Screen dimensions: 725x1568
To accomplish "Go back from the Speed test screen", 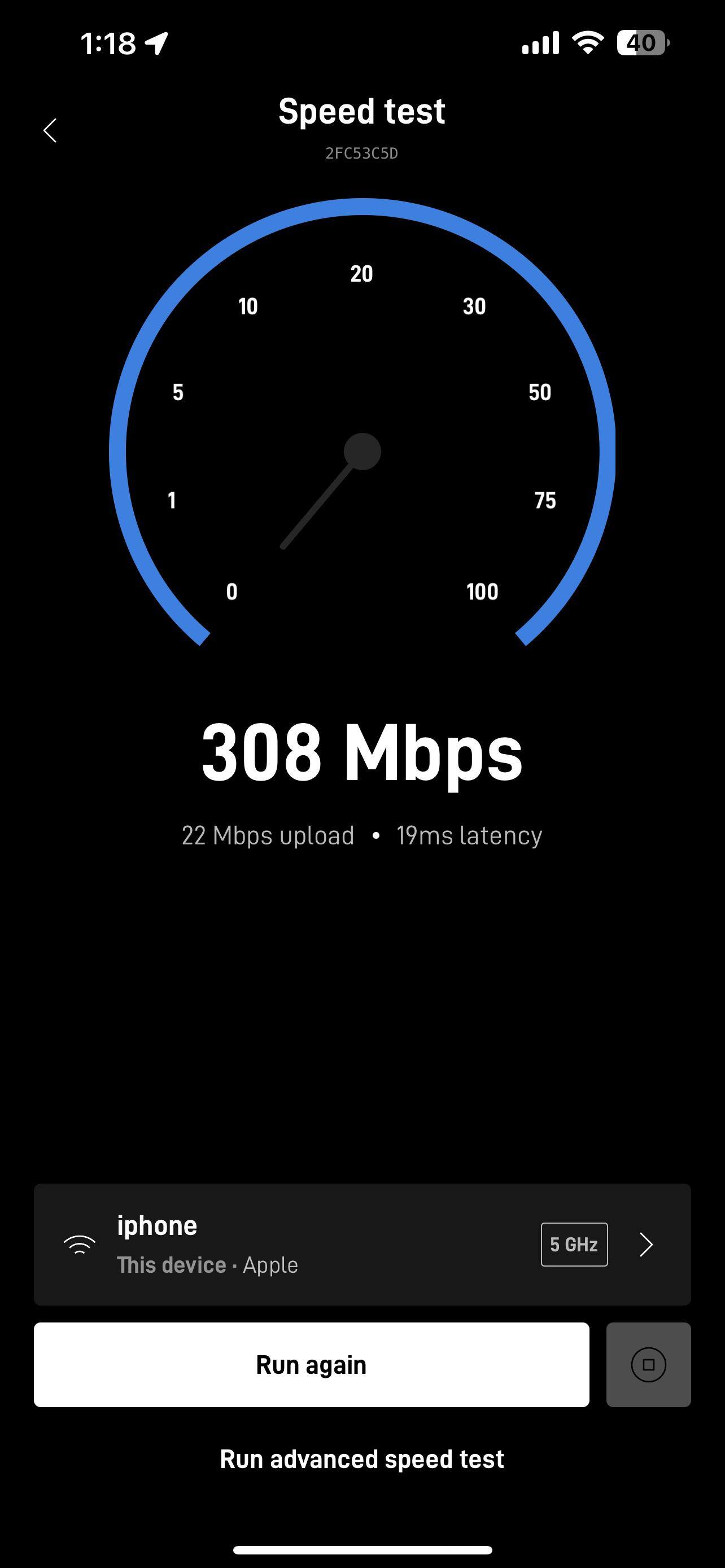I will click(50, 130).
